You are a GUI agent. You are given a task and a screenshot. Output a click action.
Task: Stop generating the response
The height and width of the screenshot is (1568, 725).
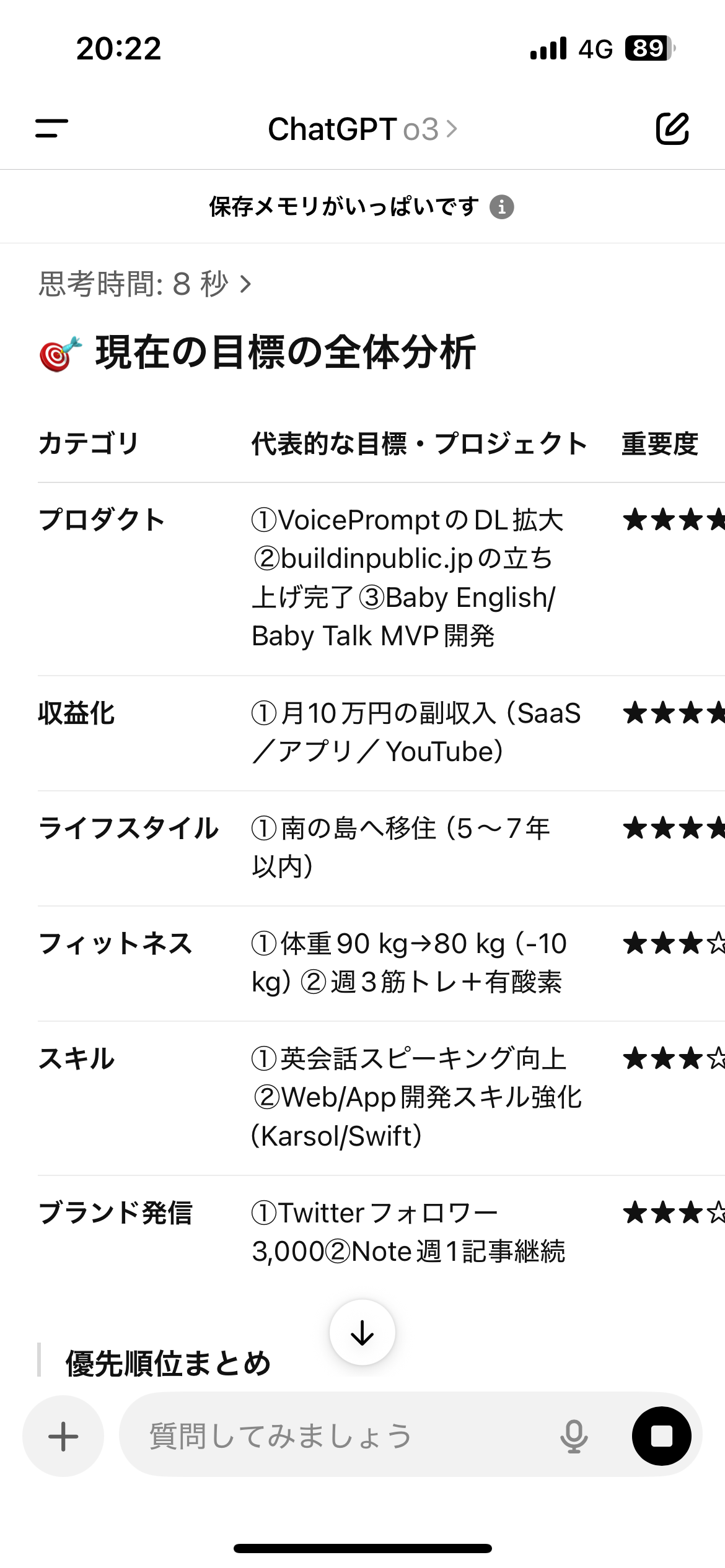point(661,1436)
